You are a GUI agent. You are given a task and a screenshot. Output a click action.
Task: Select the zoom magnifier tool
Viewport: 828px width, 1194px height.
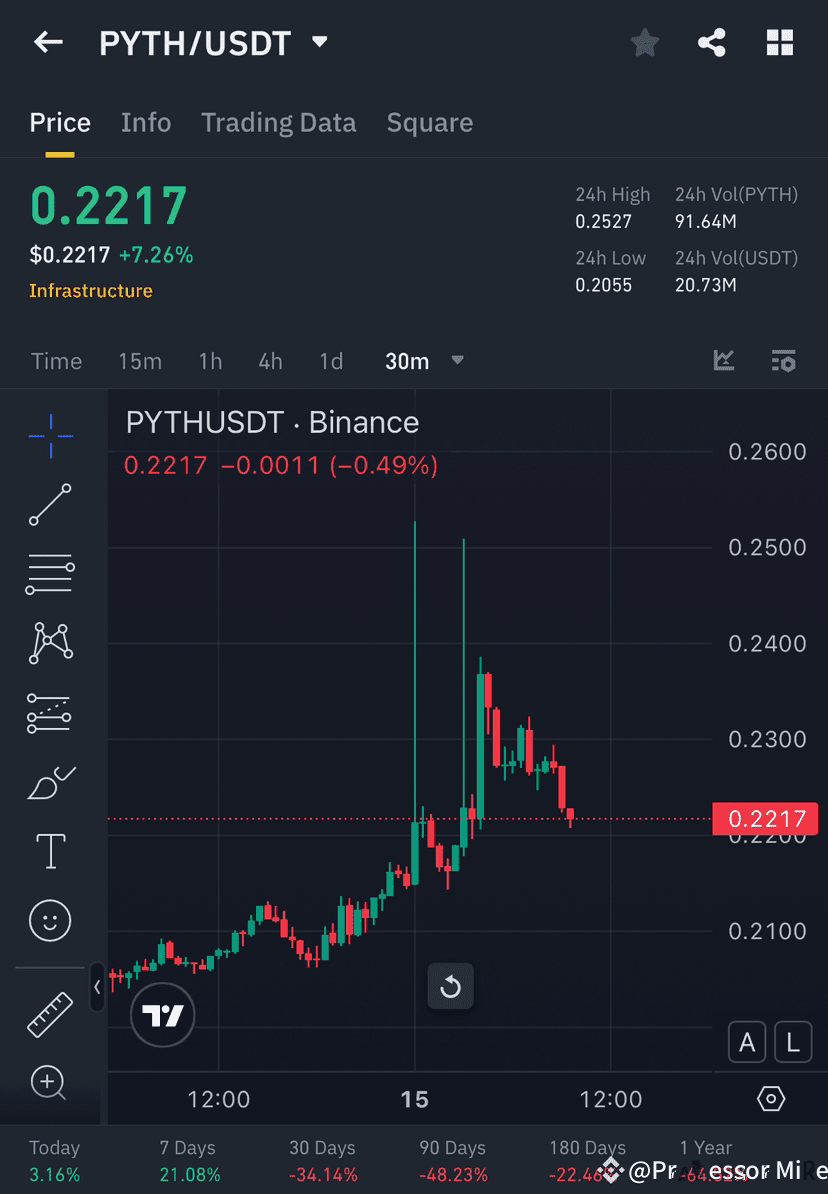click(x=50, y=1083)
